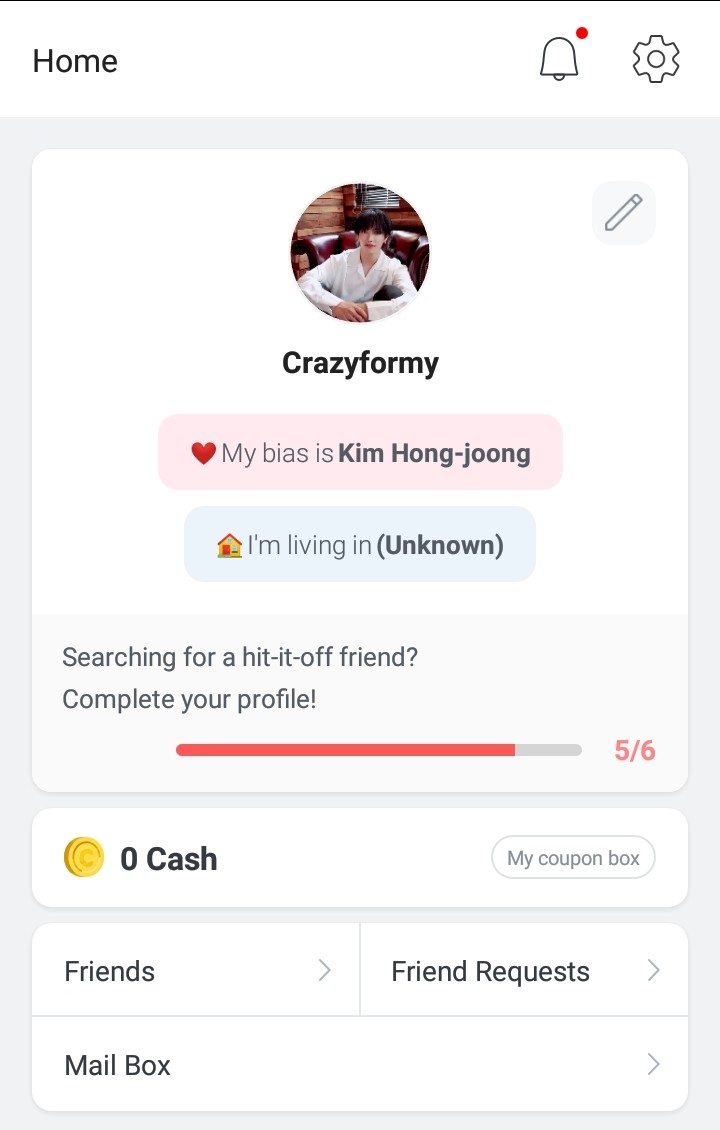The width and height of the screenshot is (720, 1130).
Task: Open the notifications bell
Action: pyautogui.click(x=559, y=59)
